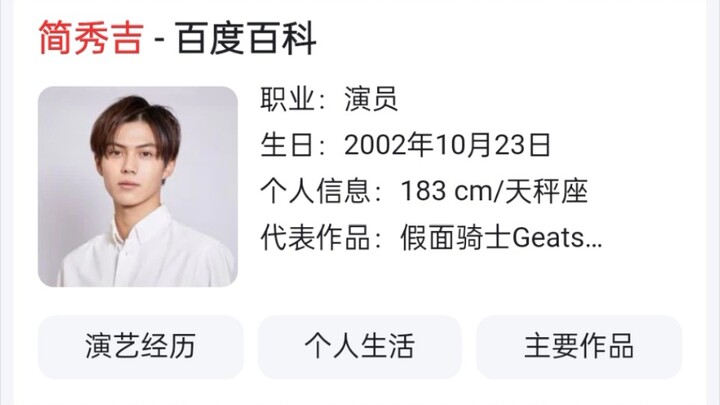Open the 个人生活 section

[359, 346]
